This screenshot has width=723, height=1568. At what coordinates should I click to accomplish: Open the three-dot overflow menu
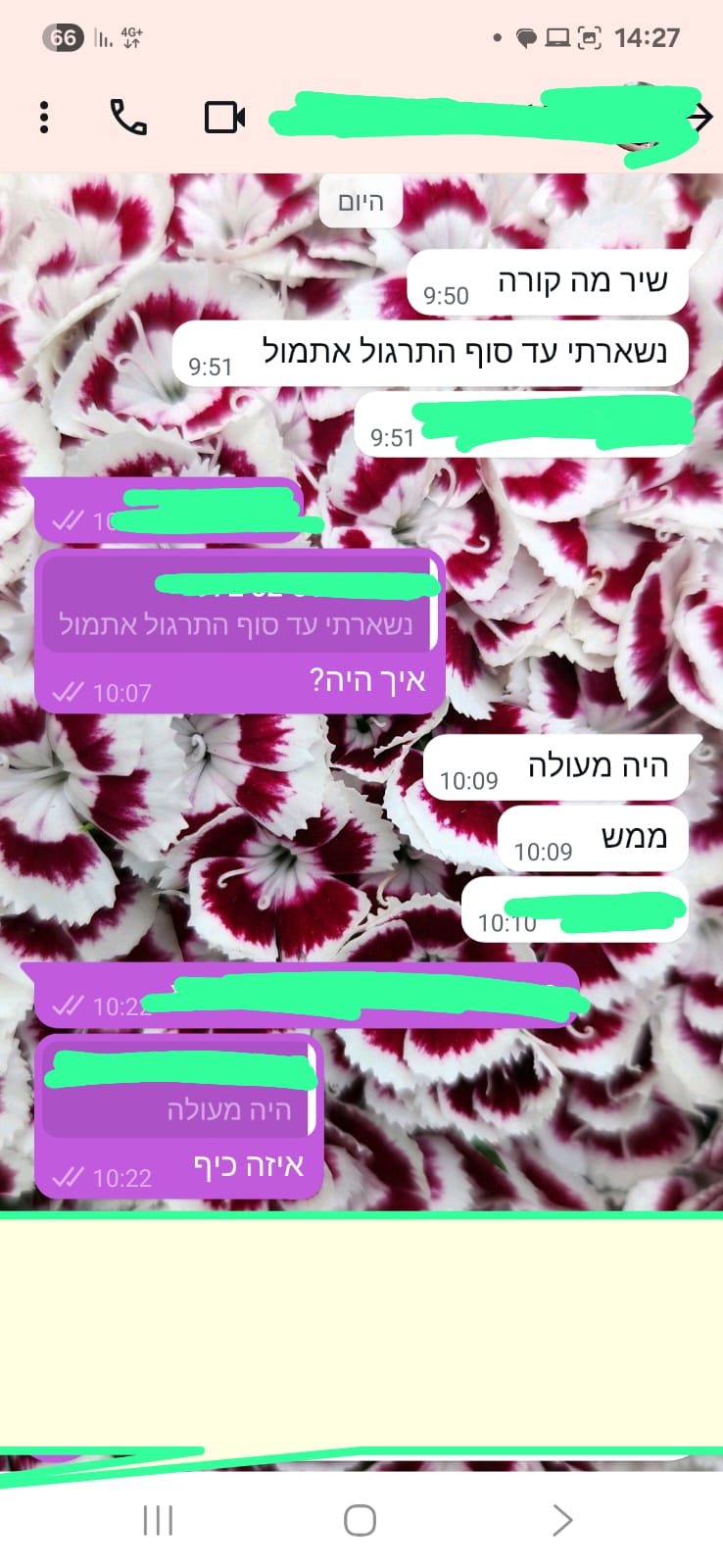(x=44, y=118)
